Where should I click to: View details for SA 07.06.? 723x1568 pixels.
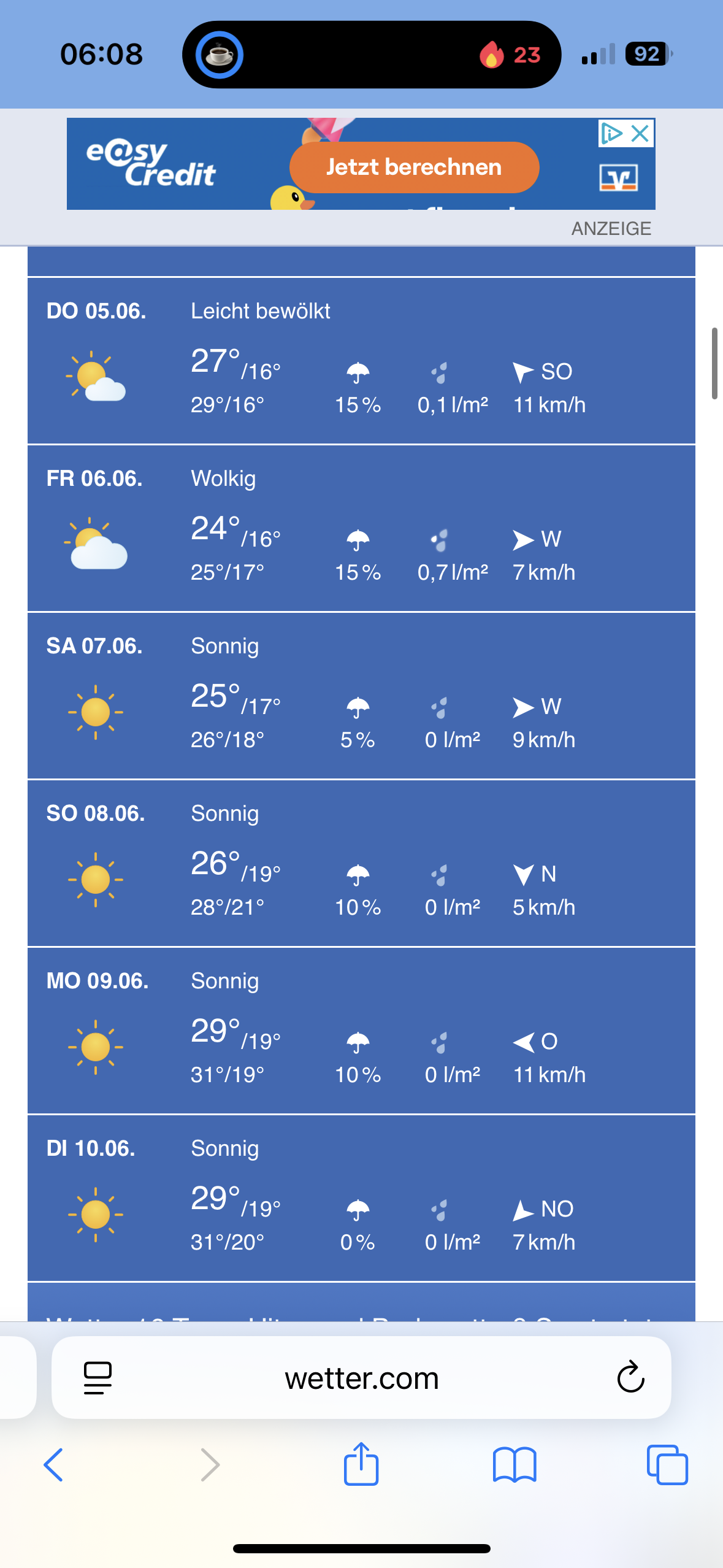[361, 696]
